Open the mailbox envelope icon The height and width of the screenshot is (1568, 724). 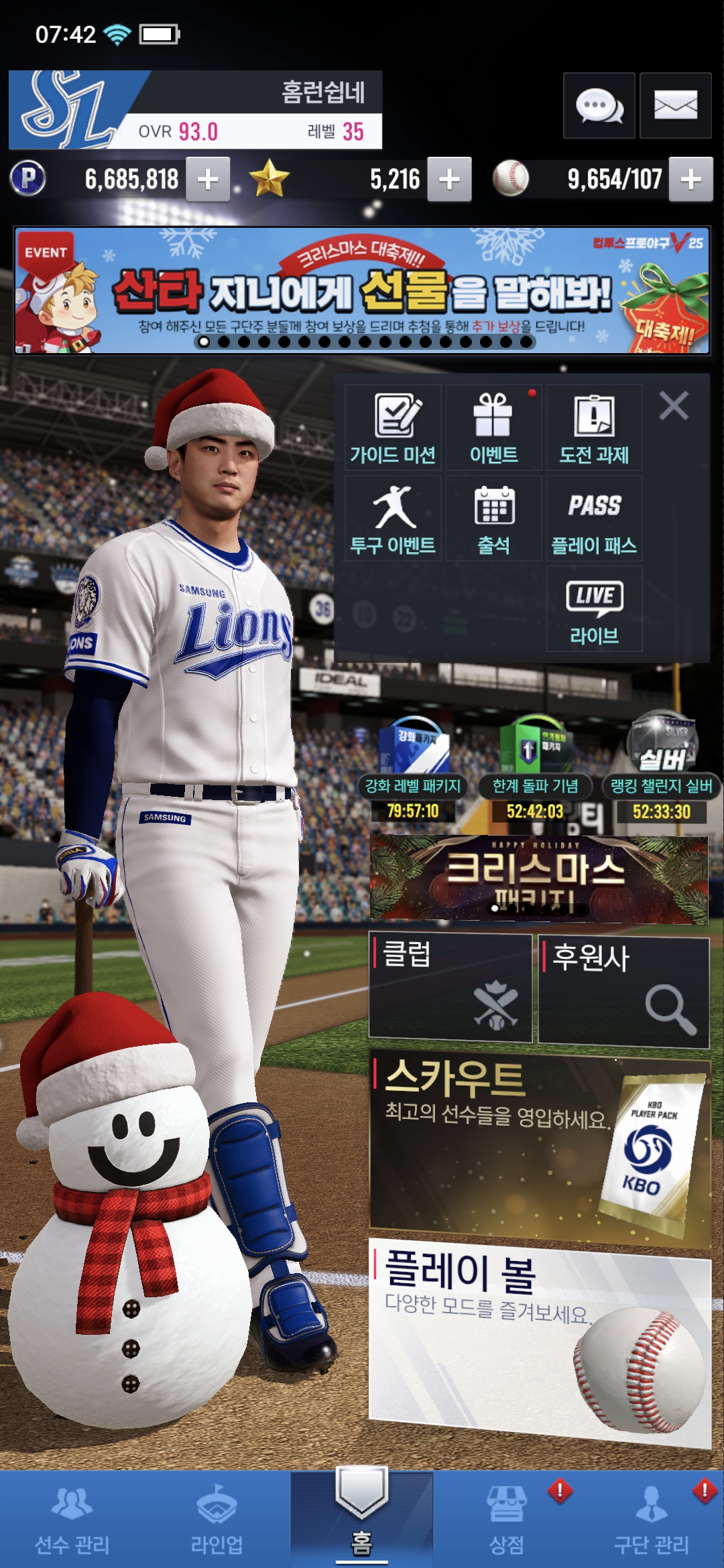pyautogui.click(x=675, y=105)
